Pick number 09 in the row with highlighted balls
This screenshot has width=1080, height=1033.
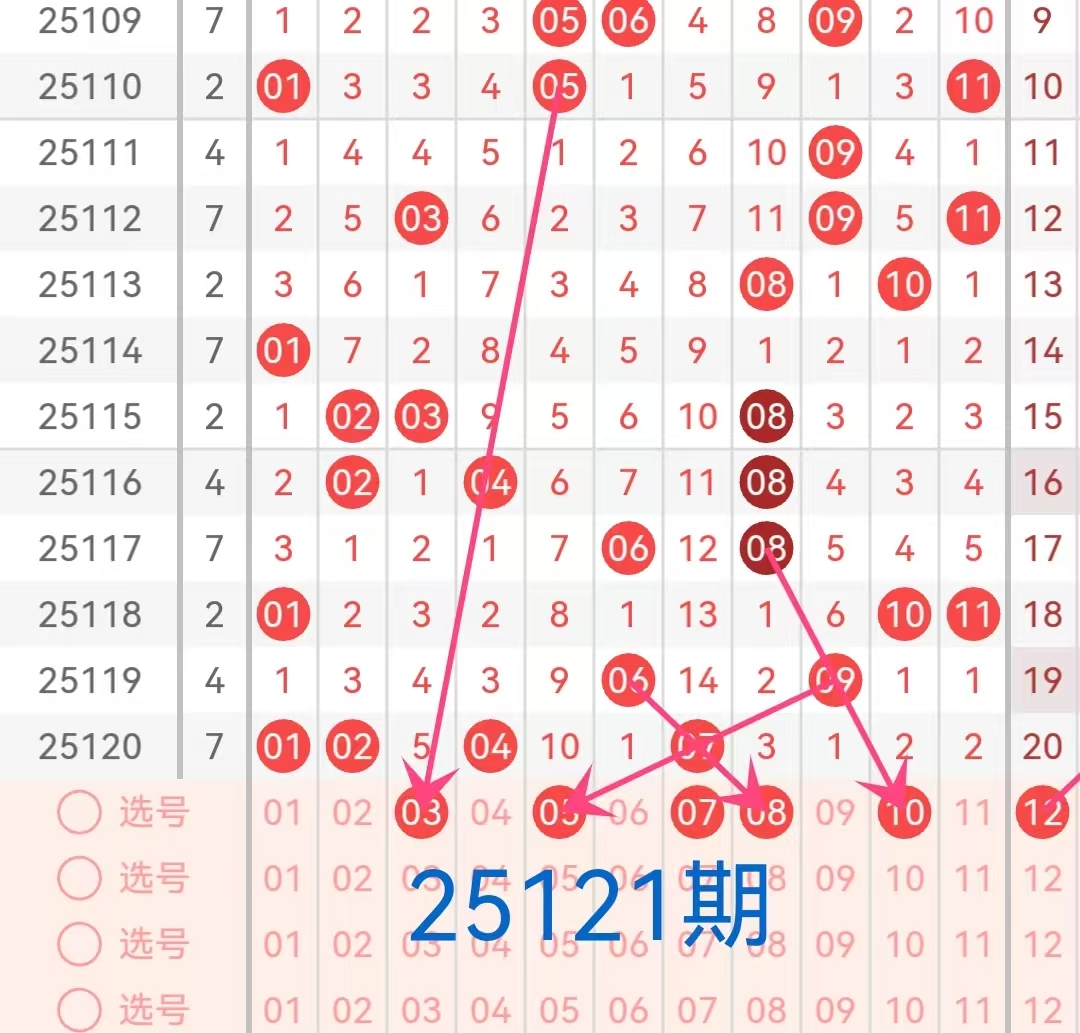tap(835, 812)
